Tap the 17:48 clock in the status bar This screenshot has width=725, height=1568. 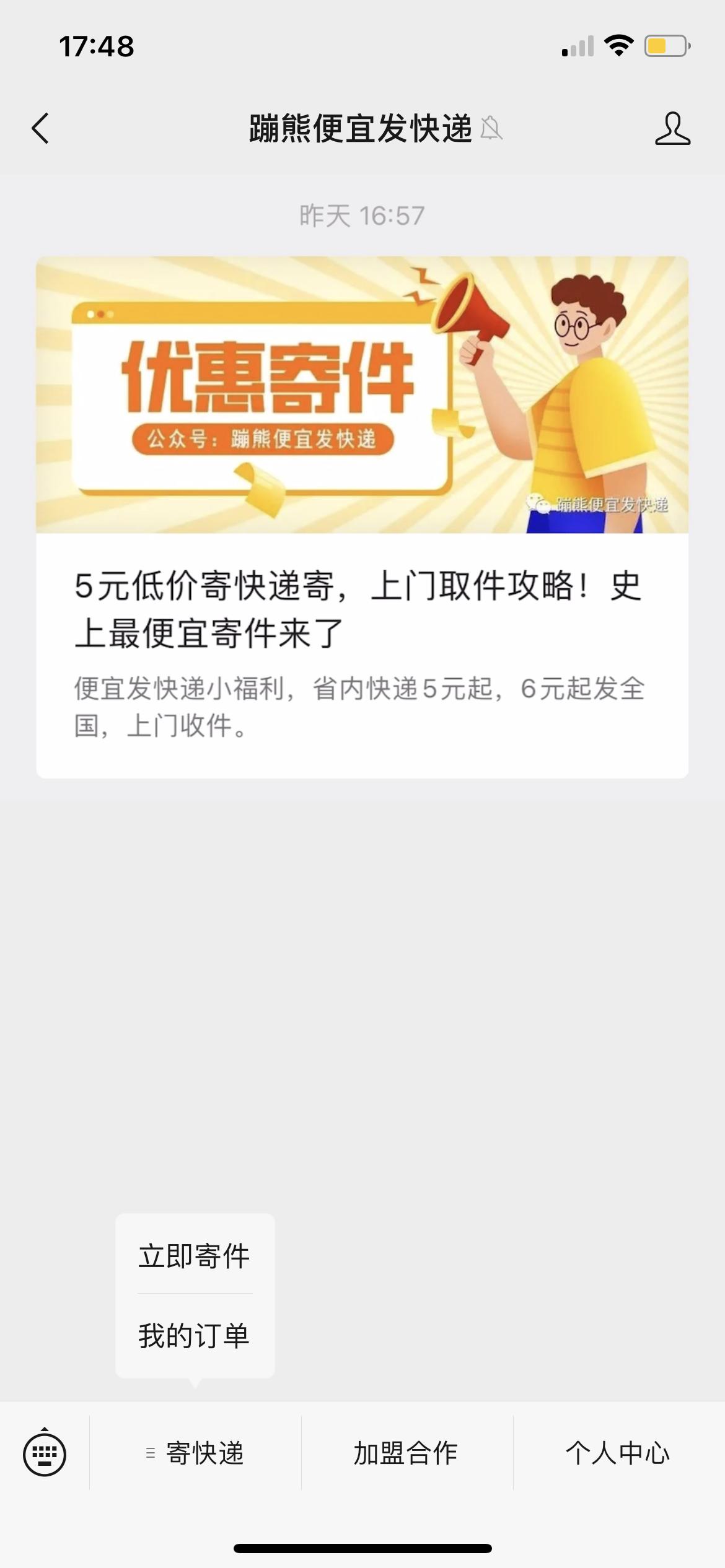(95, 45)
